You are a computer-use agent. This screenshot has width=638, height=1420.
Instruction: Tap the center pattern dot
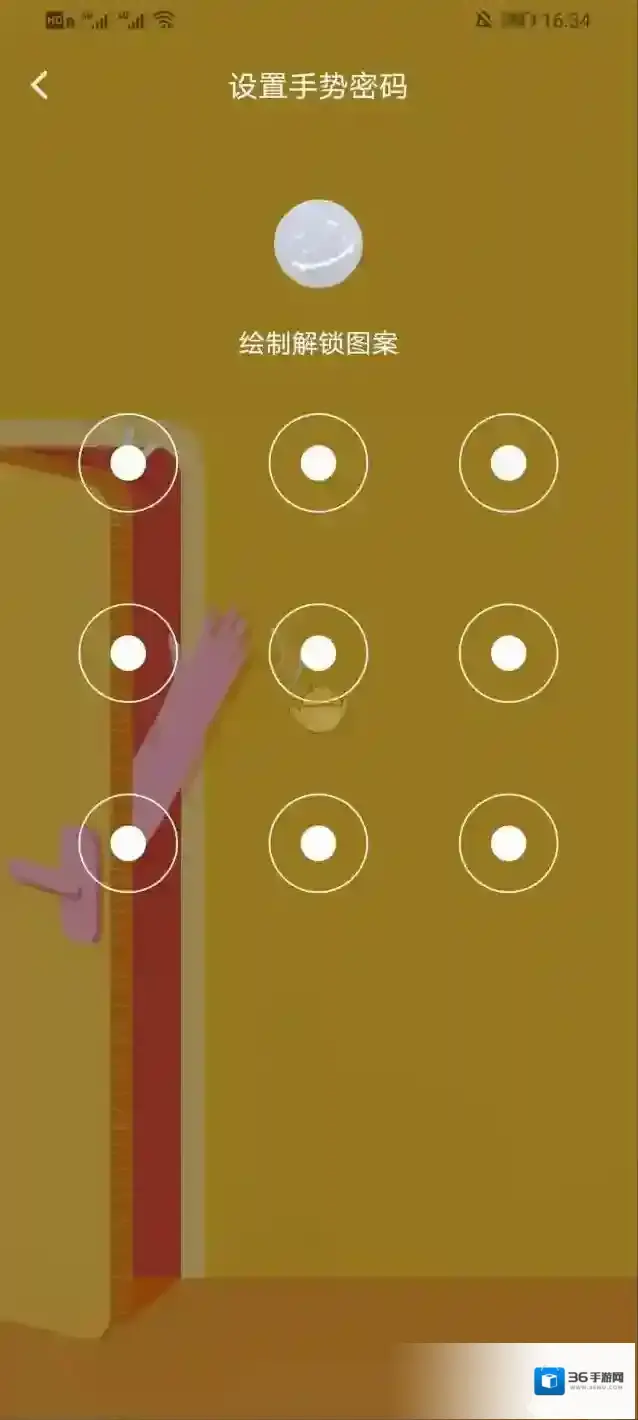click(318, 653)
